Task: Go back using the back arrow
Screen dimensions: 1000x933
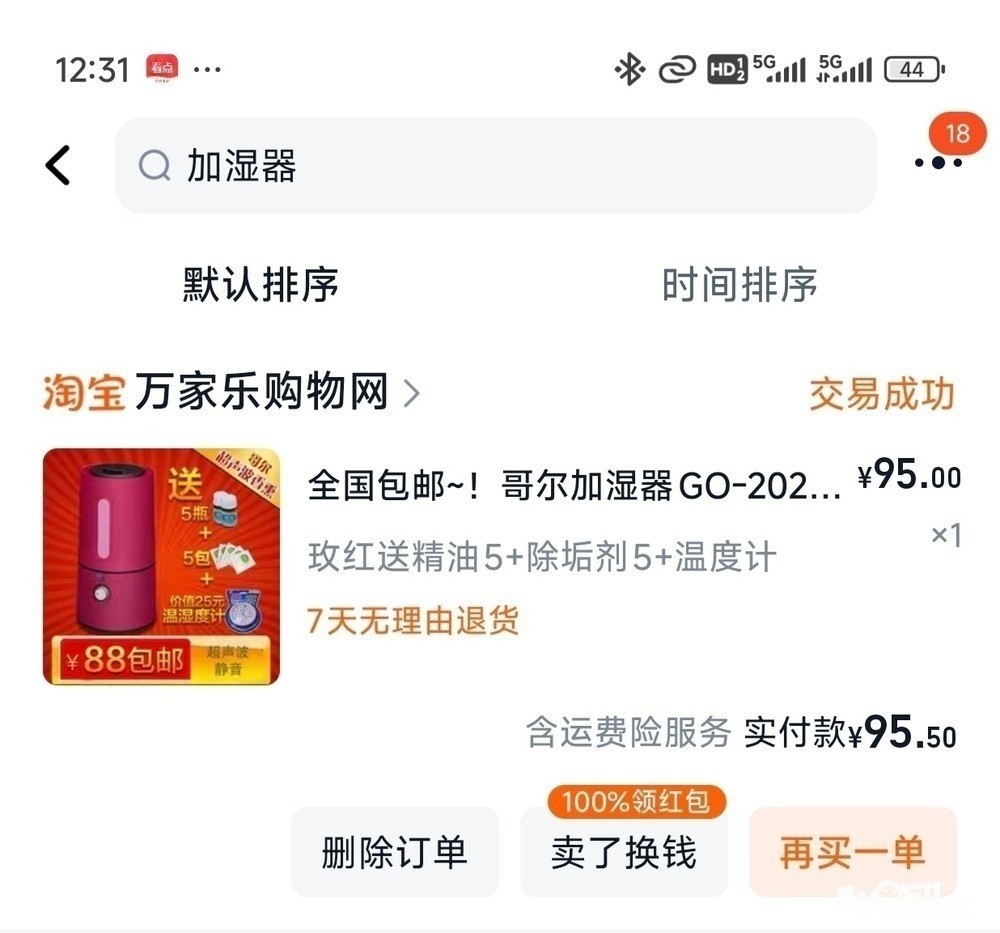Action: [59, 165]
